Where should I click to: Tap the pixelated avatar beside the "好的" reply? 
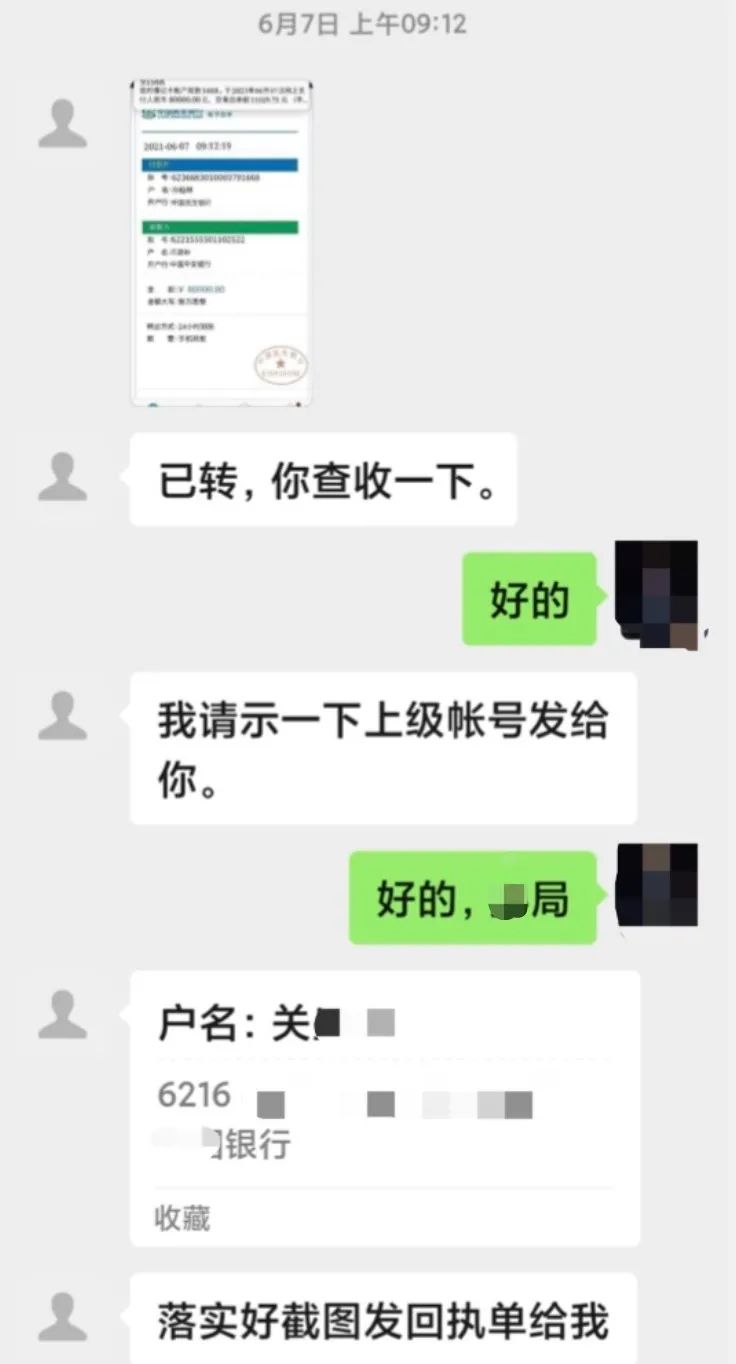(655, 590)
